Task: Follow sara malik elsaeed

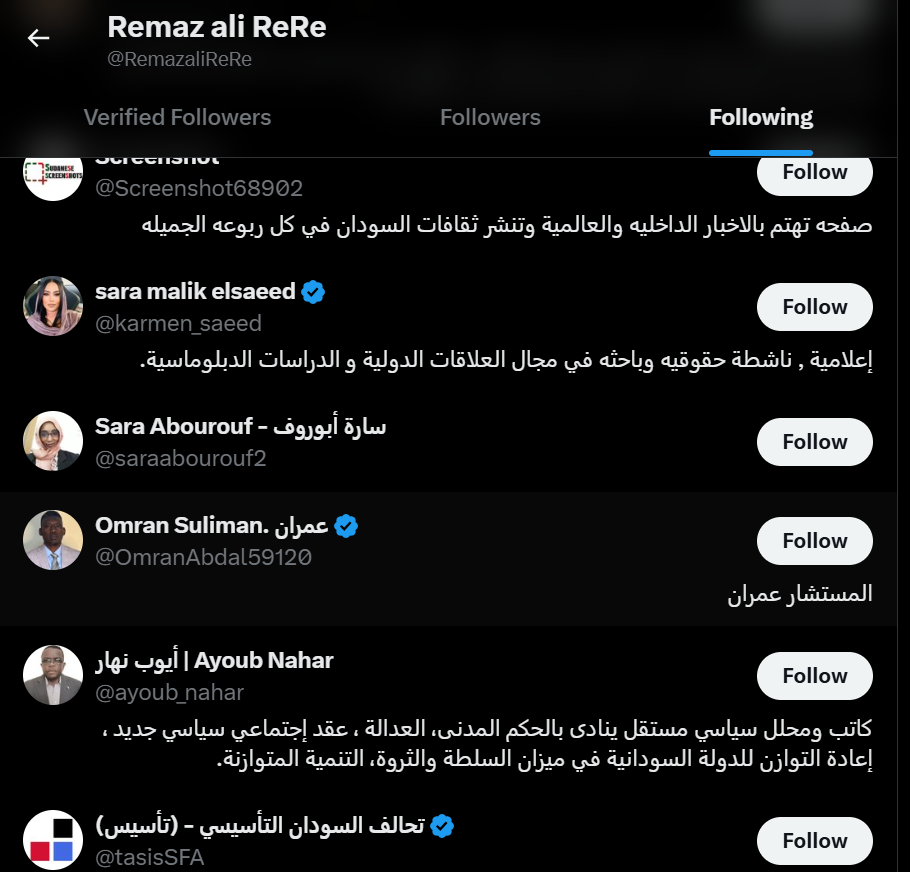Action: tap(814, 307)
